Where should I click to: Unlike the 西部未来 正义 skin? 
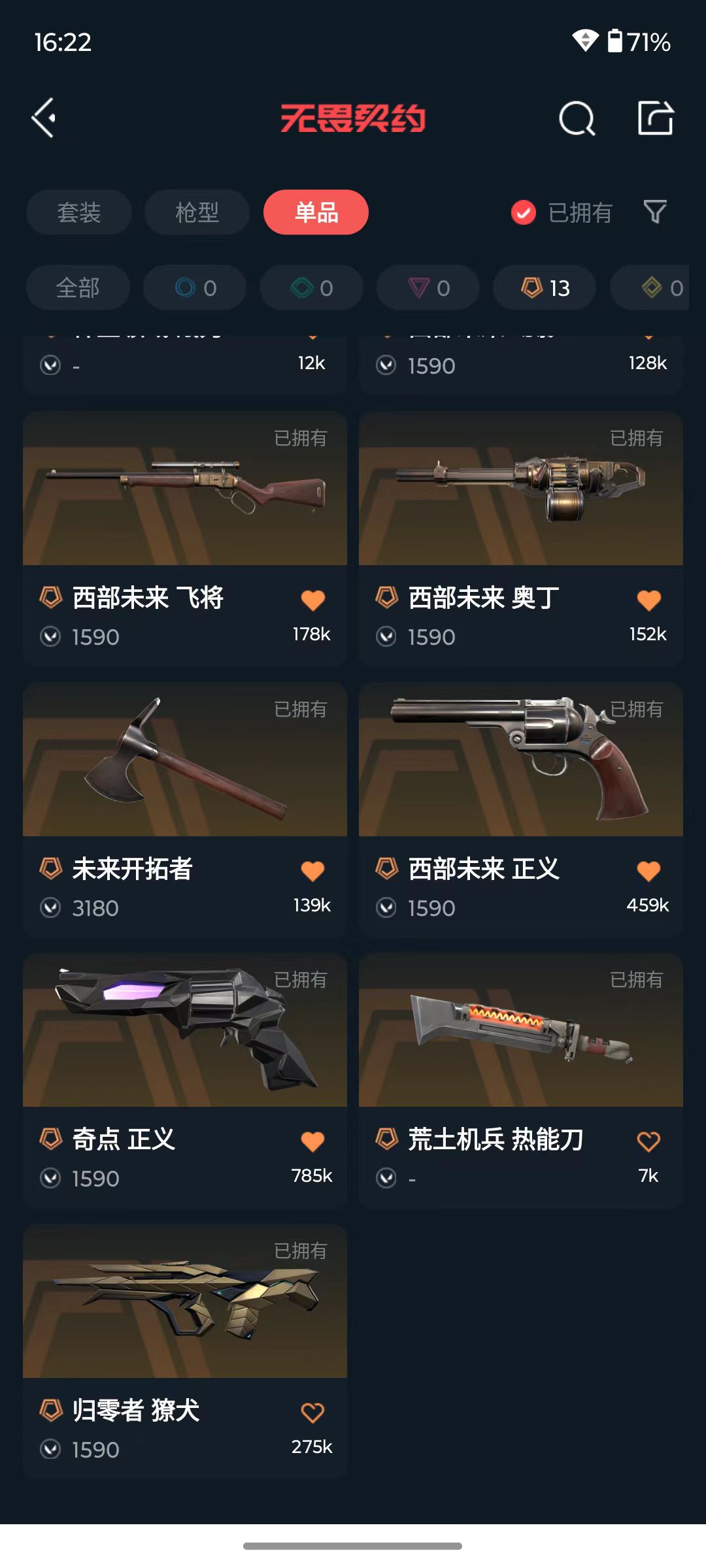click(648, 871)
